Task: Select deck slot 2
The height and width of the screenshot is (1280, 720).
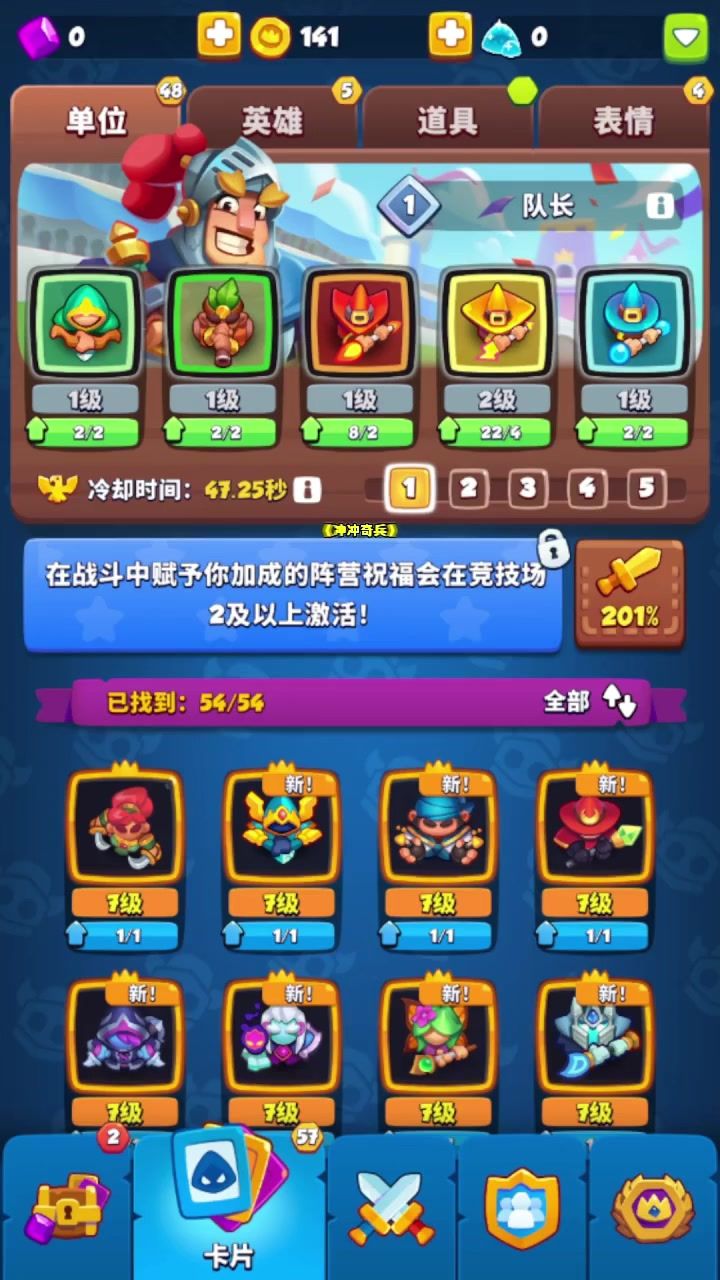Action: tap(468, 489)
